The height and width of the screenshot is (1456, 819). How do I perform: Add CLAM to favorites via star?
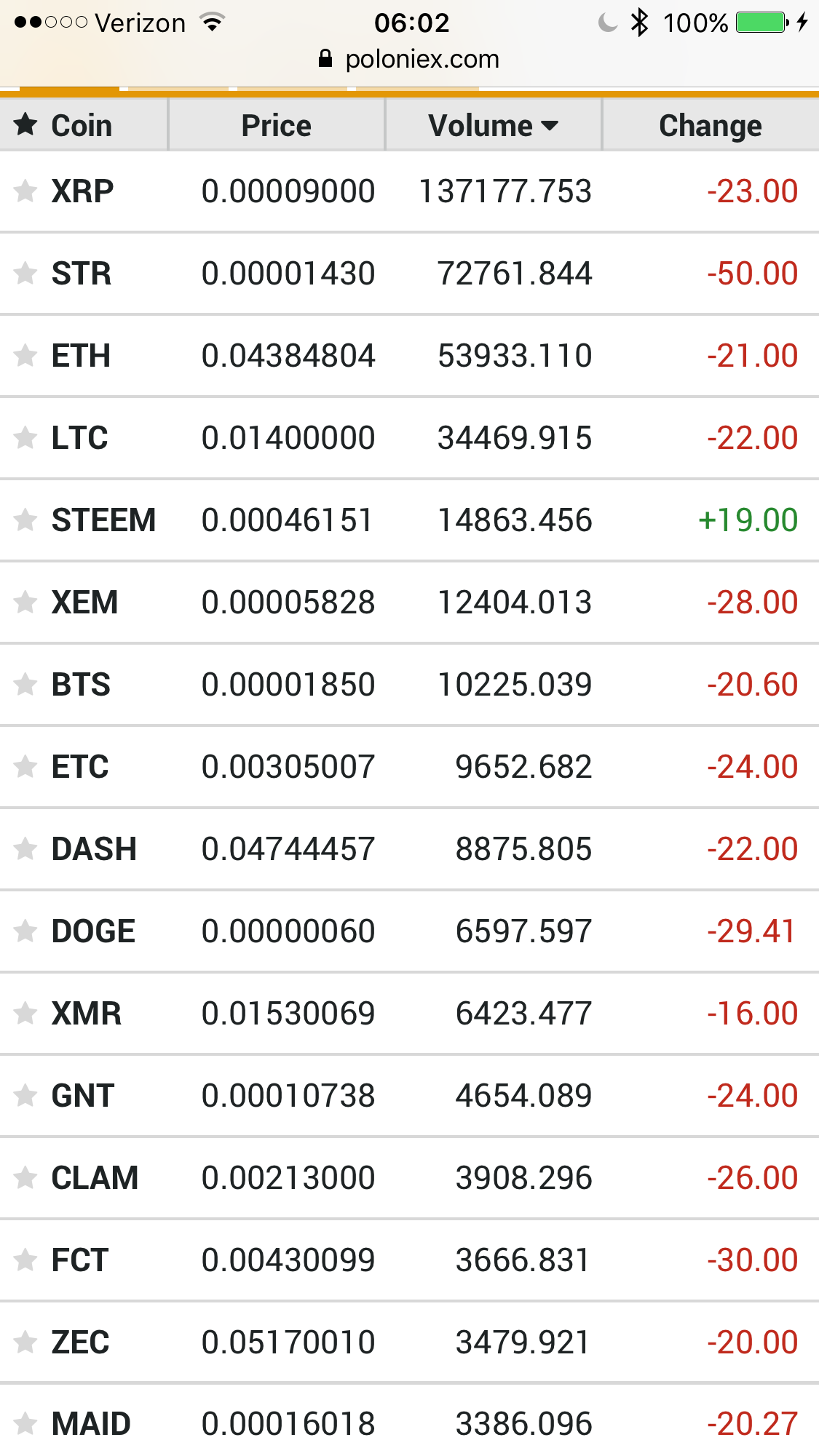25,1178
